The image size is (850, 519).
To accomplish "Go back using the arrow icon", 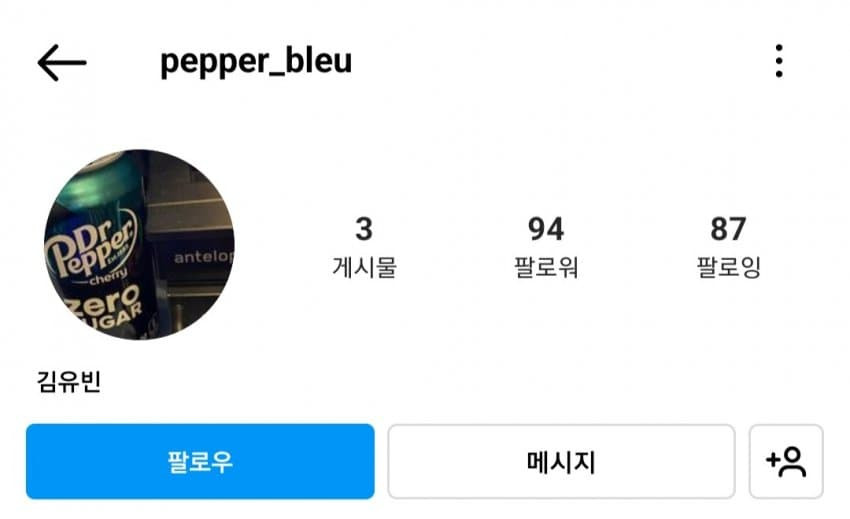I will pyautogui.click(x=62, y=63).
